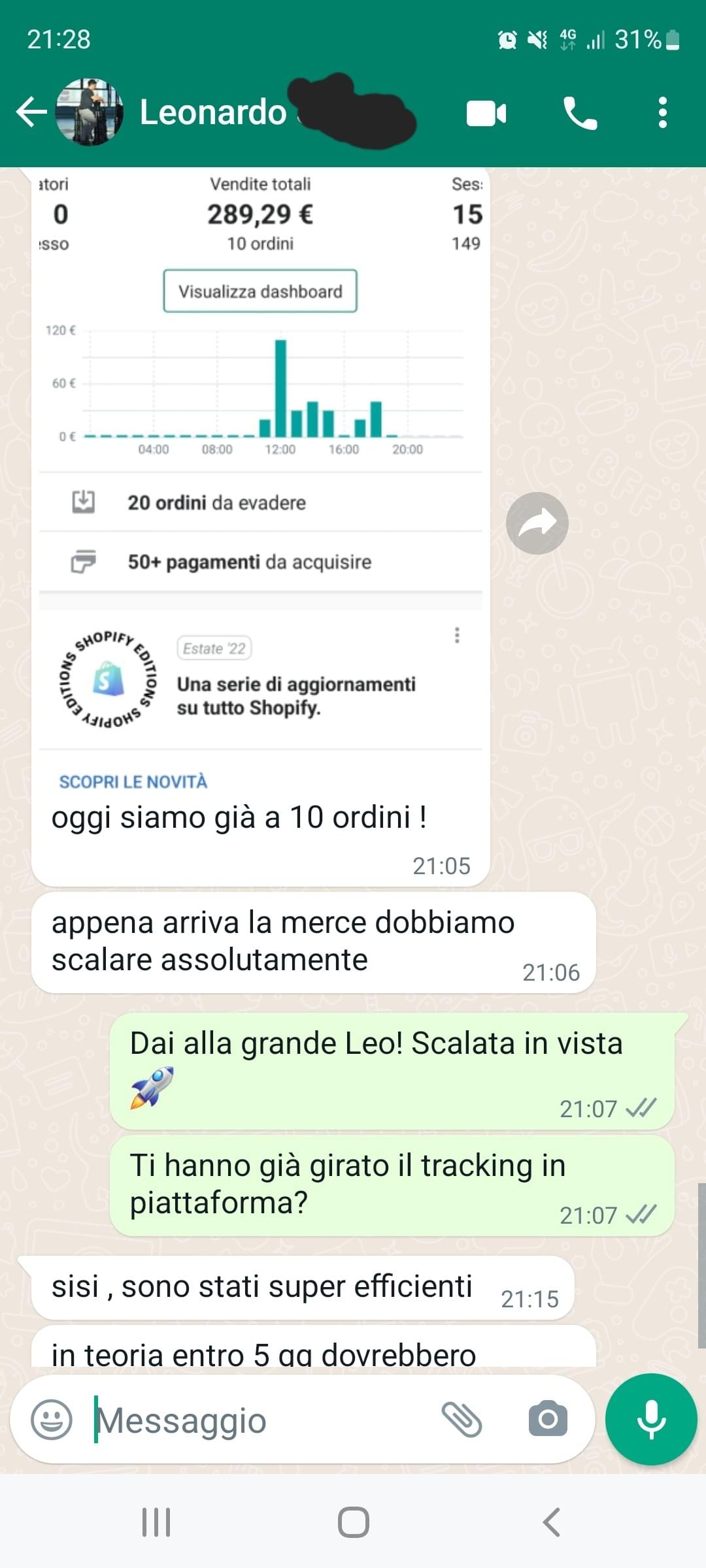Record a voice message with the microphone
This screenshot has height=1568, width=706.
[x=651, y=1419]
